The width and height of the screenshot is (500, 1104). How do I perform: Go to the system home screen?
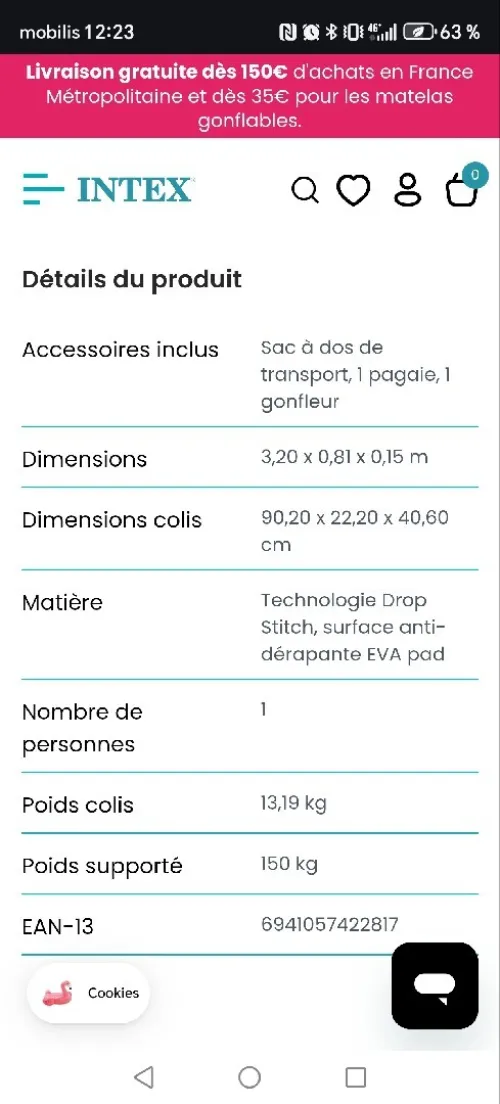[249, 1077]
